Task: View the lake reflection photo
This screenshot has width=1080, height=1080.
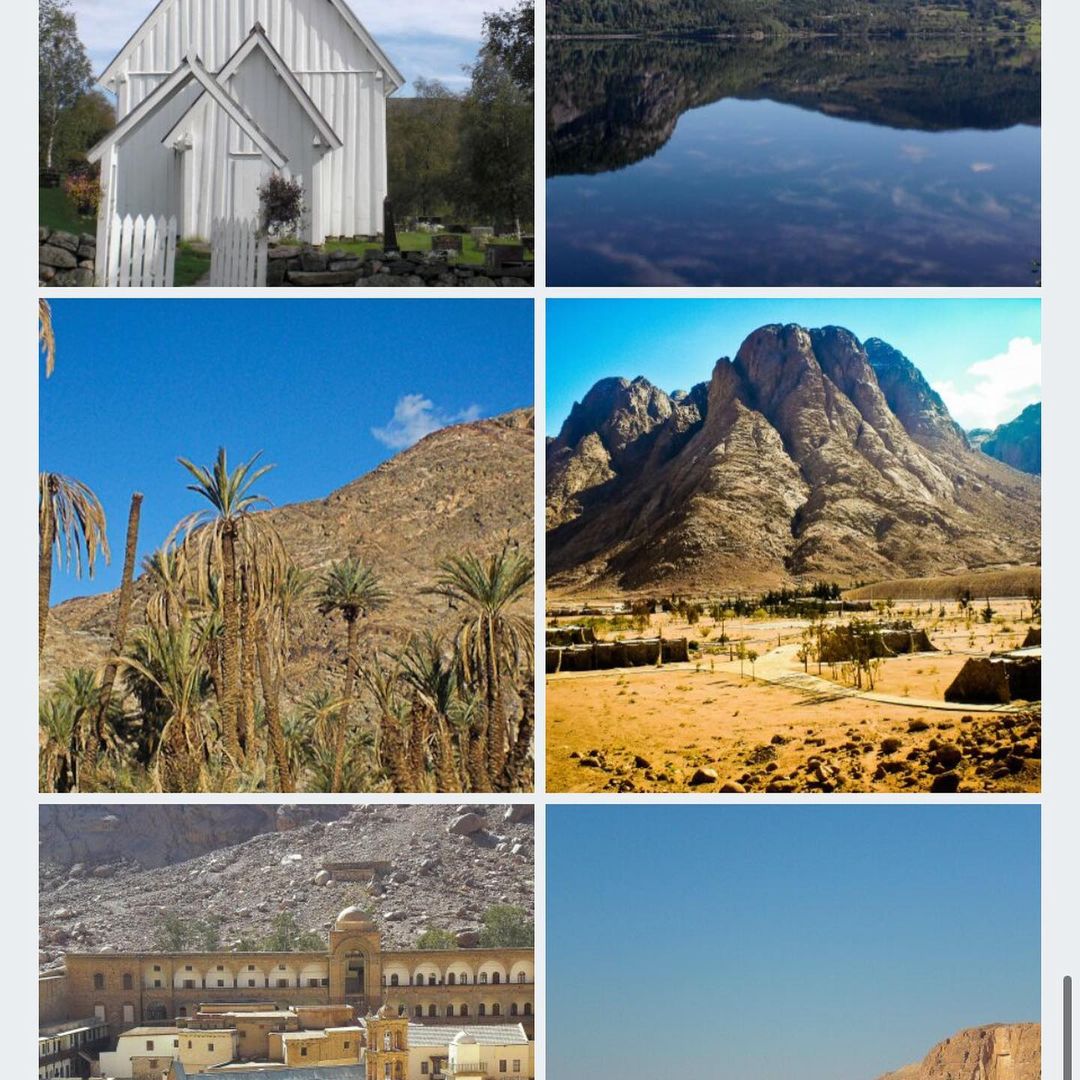Action: point(793,143)
